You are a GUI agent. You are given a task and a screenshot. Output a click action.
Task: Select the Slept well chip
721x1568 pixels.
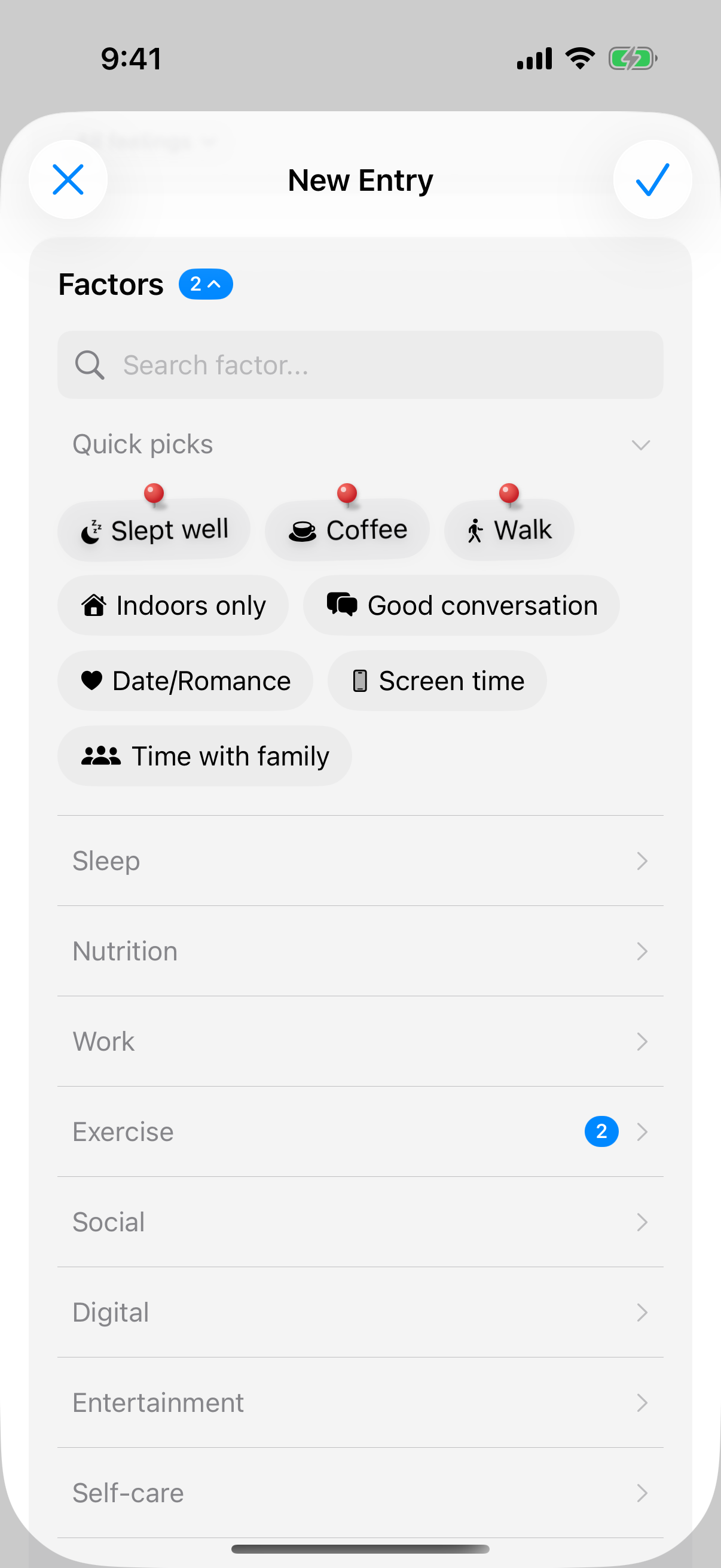(x=154, y=530)
